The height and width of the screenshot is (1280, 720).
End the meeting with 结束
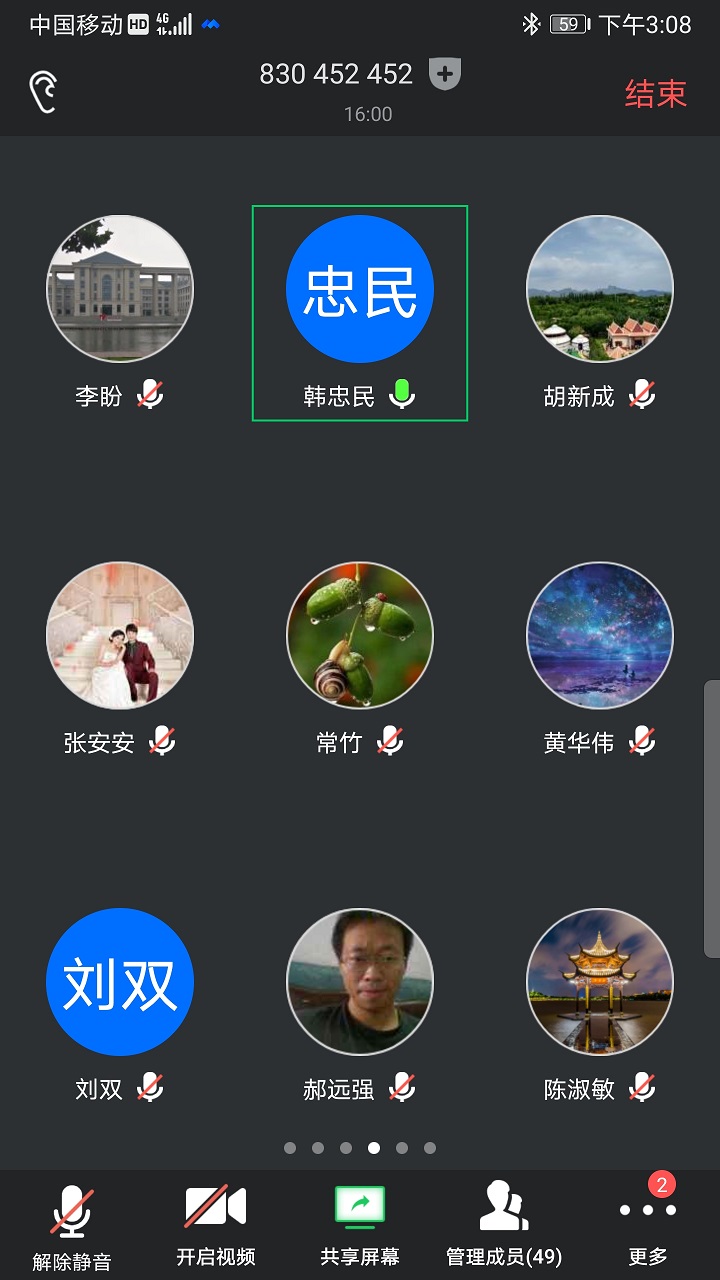click(x=655, y=93)
